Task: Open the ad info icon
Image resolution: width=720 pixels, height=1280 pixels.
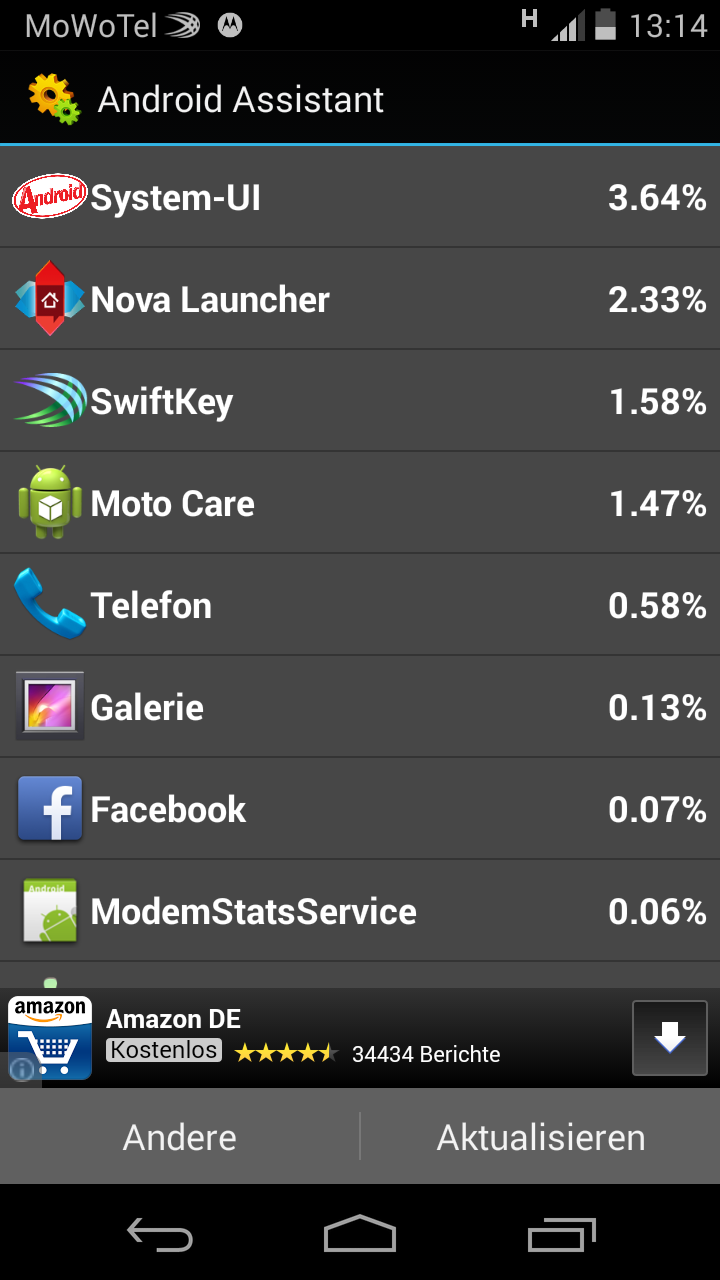Action: (22, 1069)
